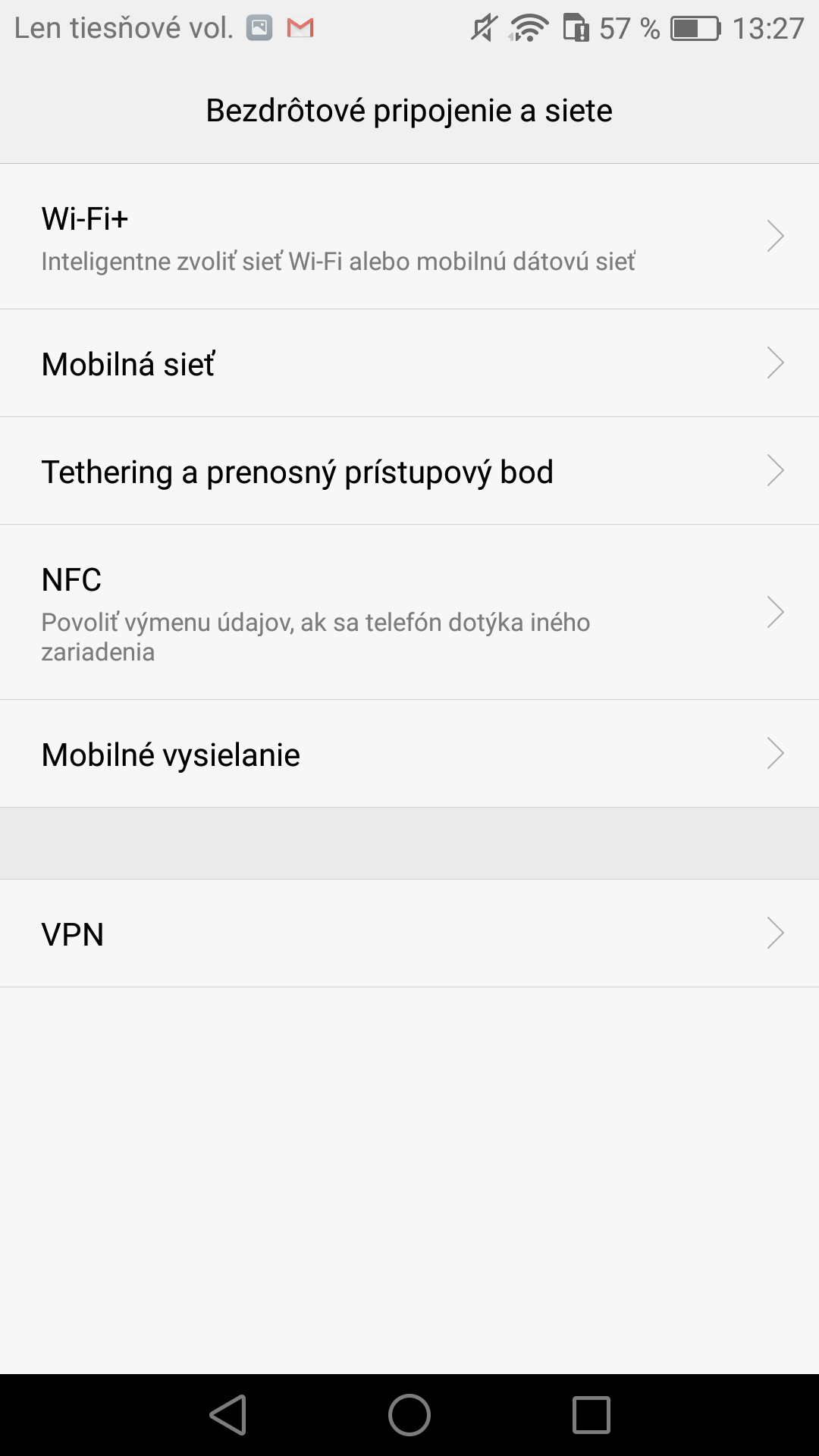Open the Wi-Fi+ settings row
Screen dimensions: 819x1456
pyautogui.click(x=409, y=237)
